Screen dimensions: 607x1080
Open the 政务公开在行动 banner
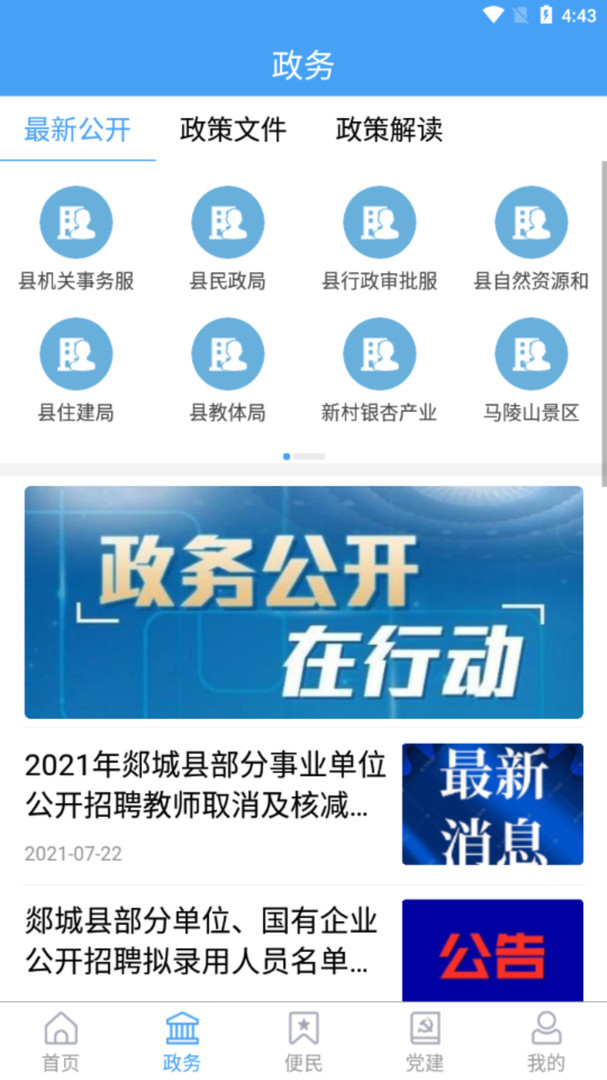pos(304,602)
